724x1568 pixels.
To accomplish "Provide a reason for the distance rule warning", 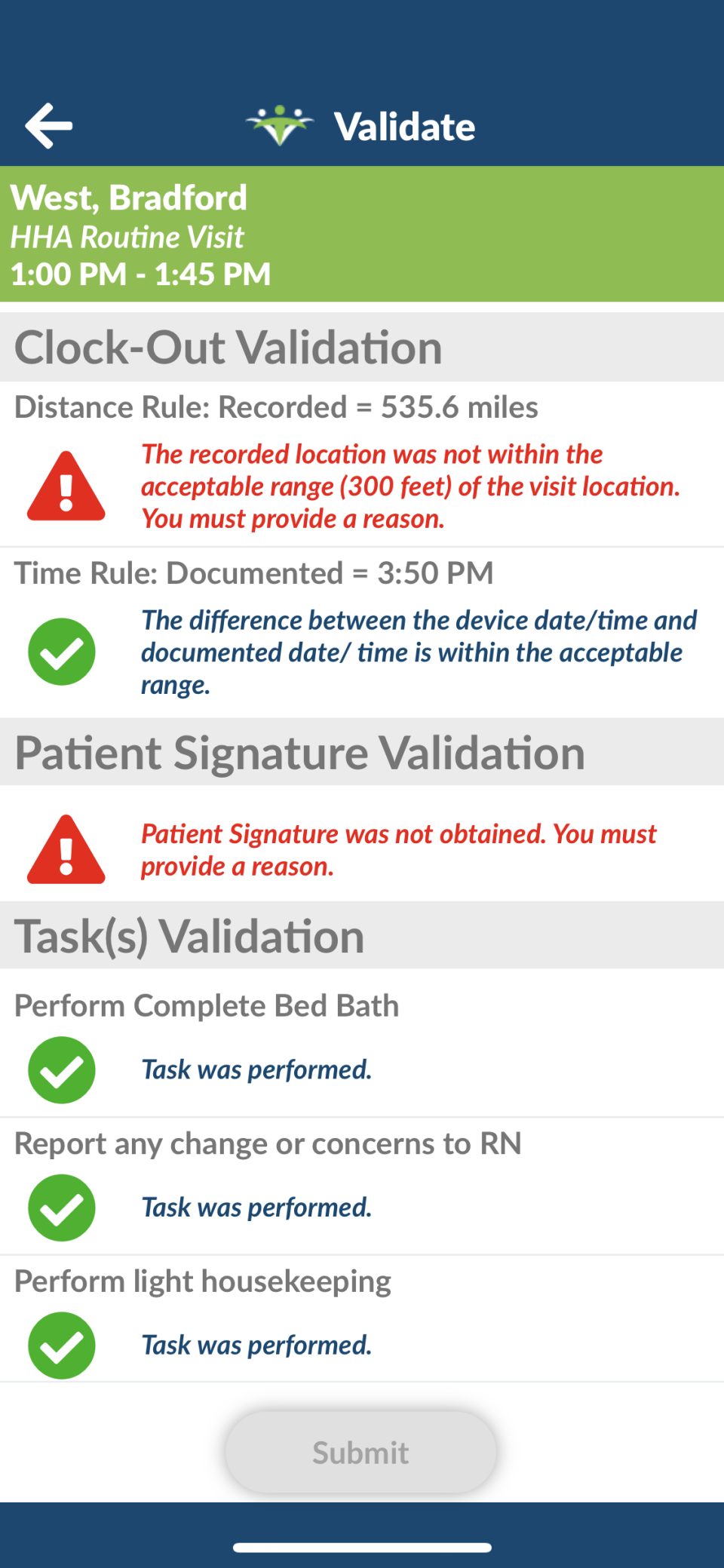I will coord(66,487).
